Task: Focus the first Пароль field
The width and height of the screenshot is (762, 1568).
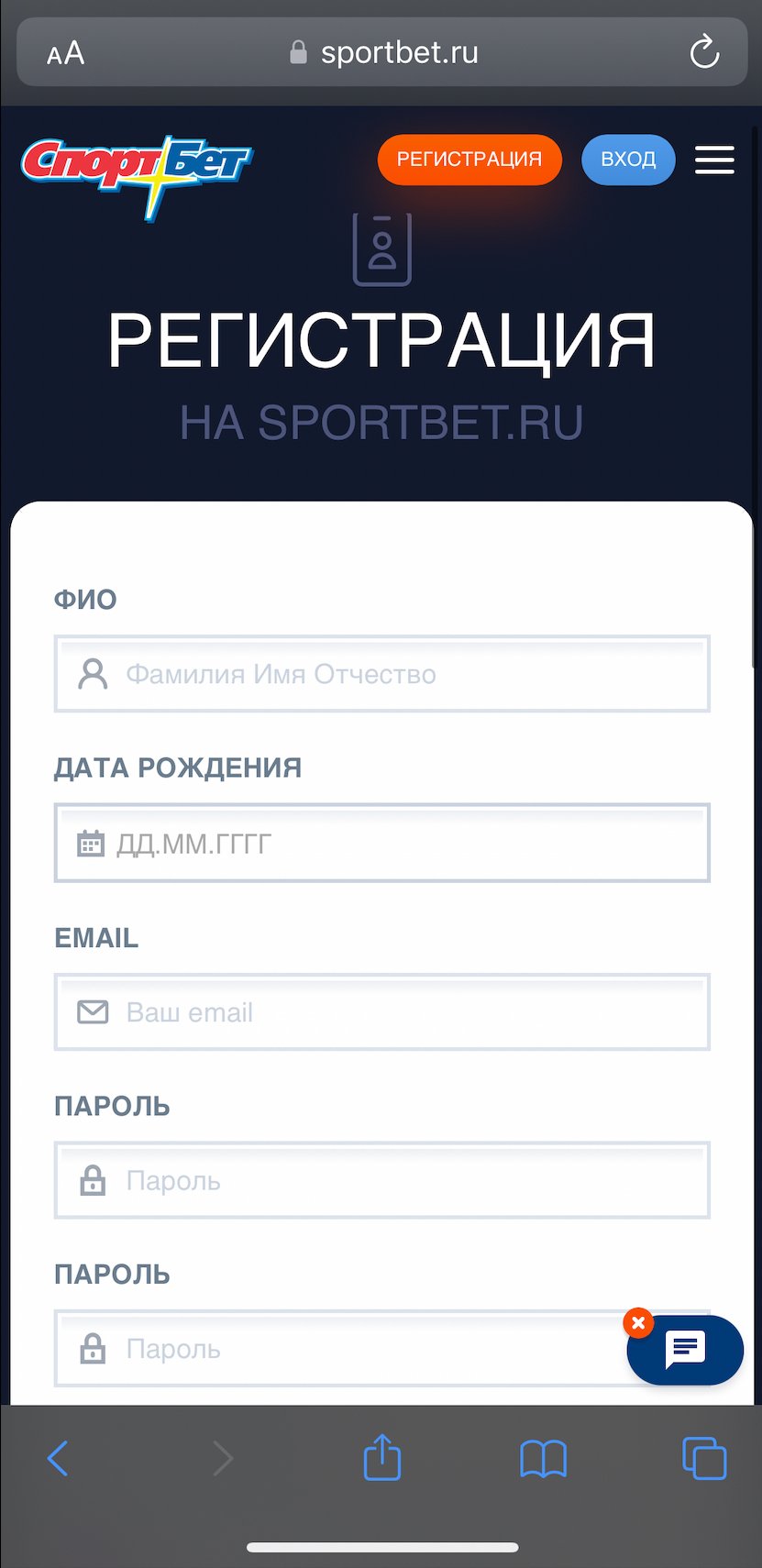Action: [x=381, y=1181]
